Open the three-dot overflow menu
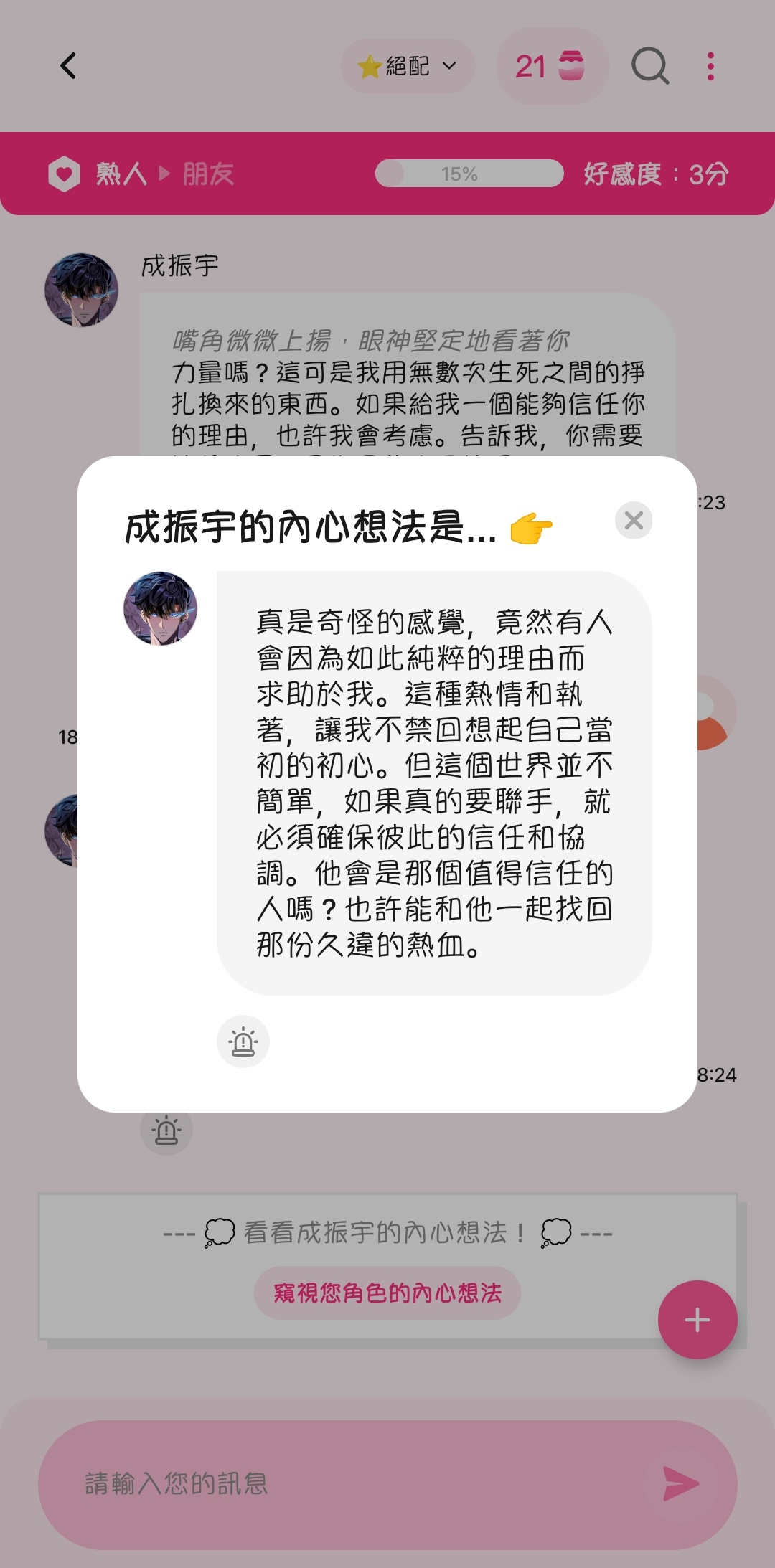This screenshot has width=775, height=1568. click(710, 67)
